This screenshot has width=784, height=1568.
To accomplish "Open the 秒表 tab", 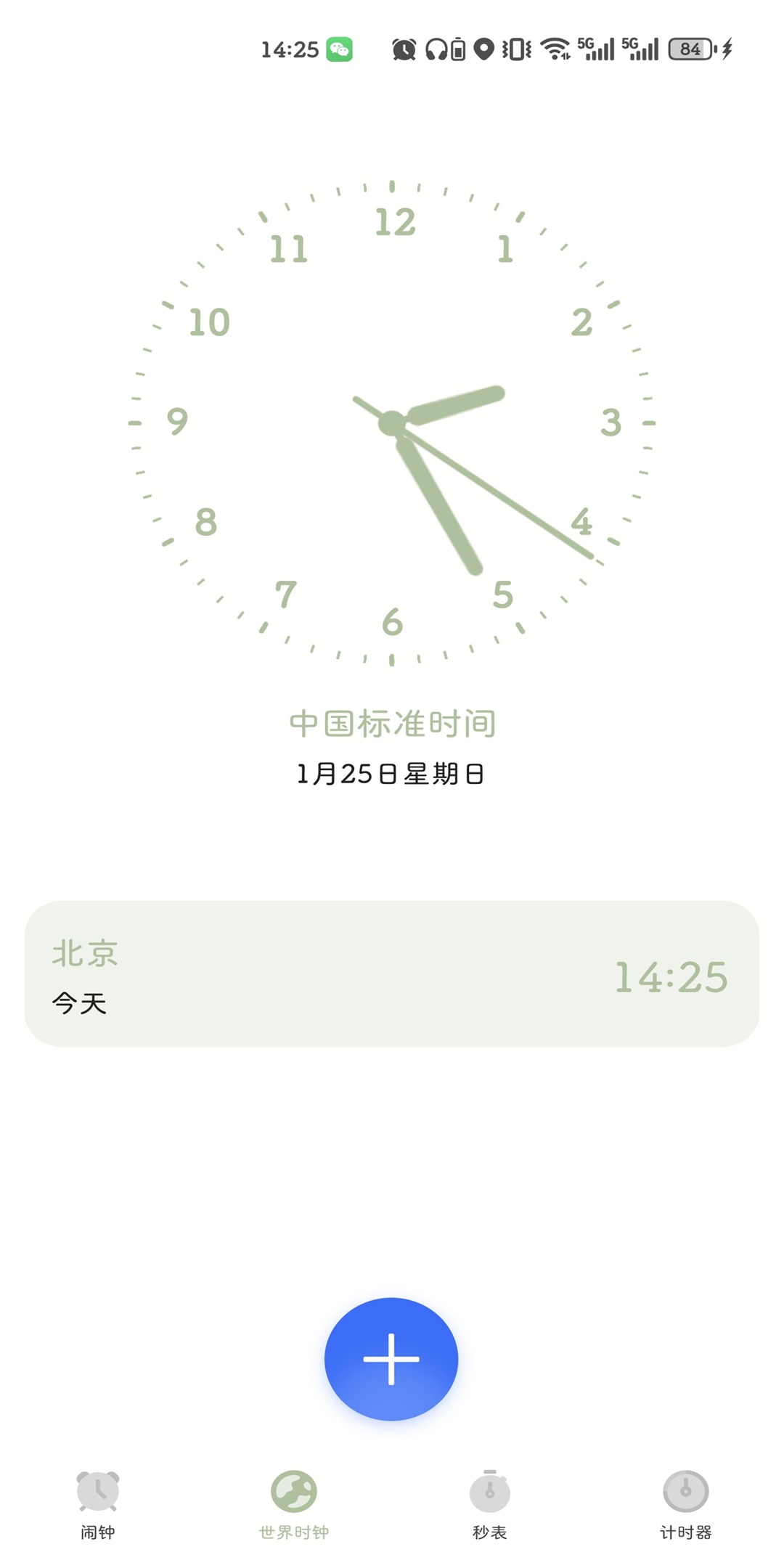I will pyautogui.click(x=490, y=1504).
